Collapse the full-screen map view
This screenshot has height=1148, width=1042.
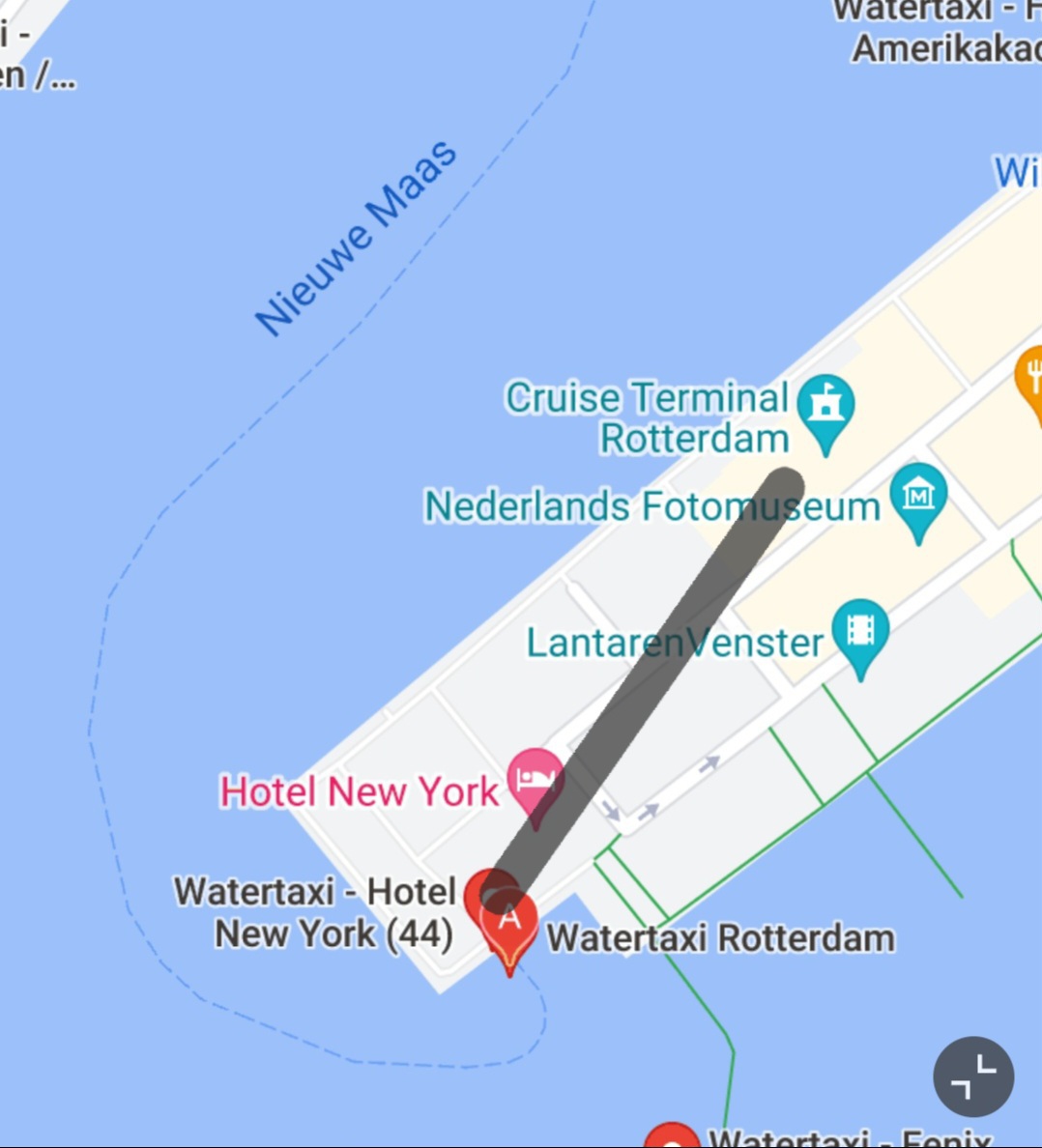click(x=972, y=1076)
